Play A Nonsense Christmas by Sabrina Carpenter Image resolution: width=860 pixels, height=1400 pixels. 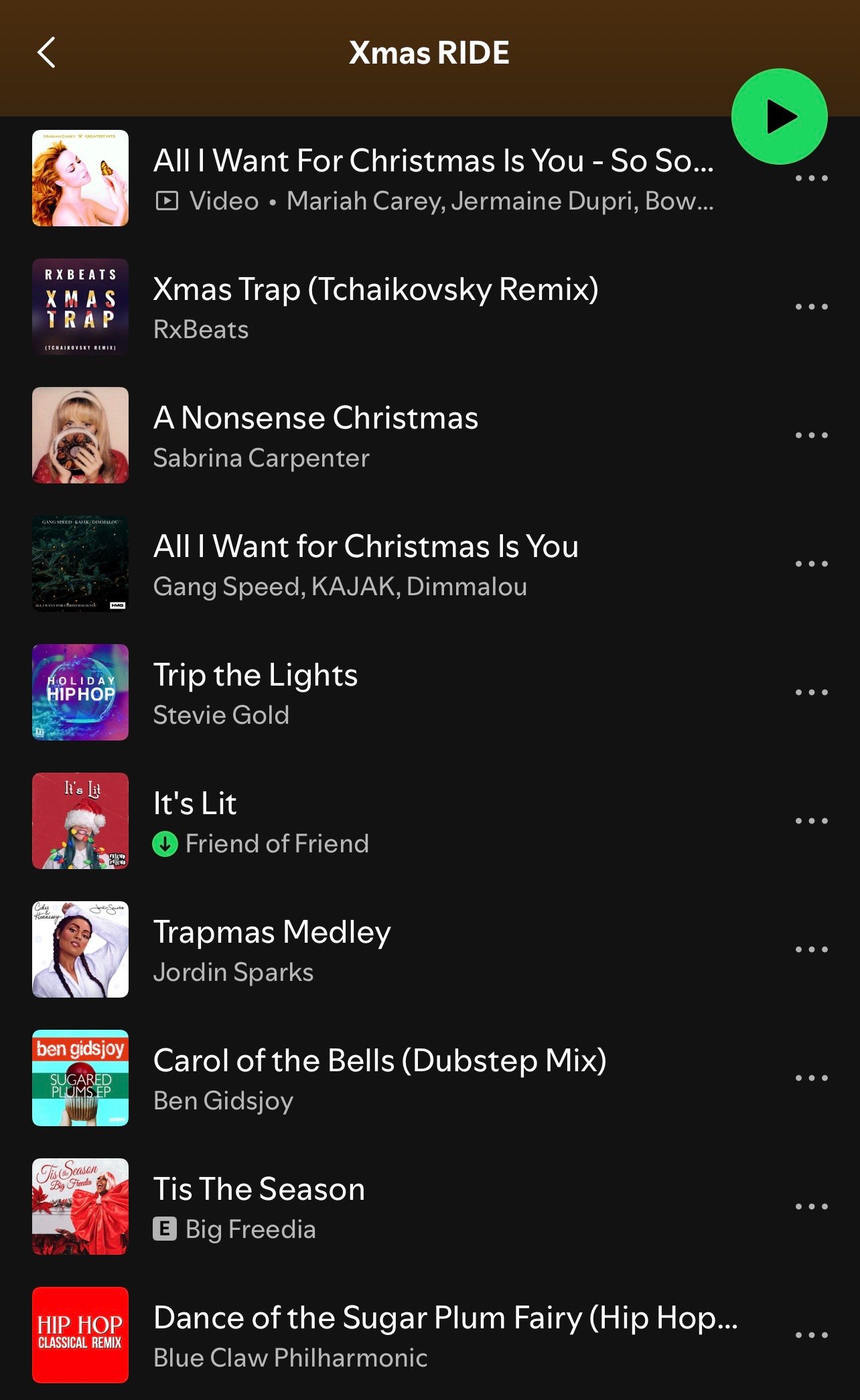click(x=315, y=435)
